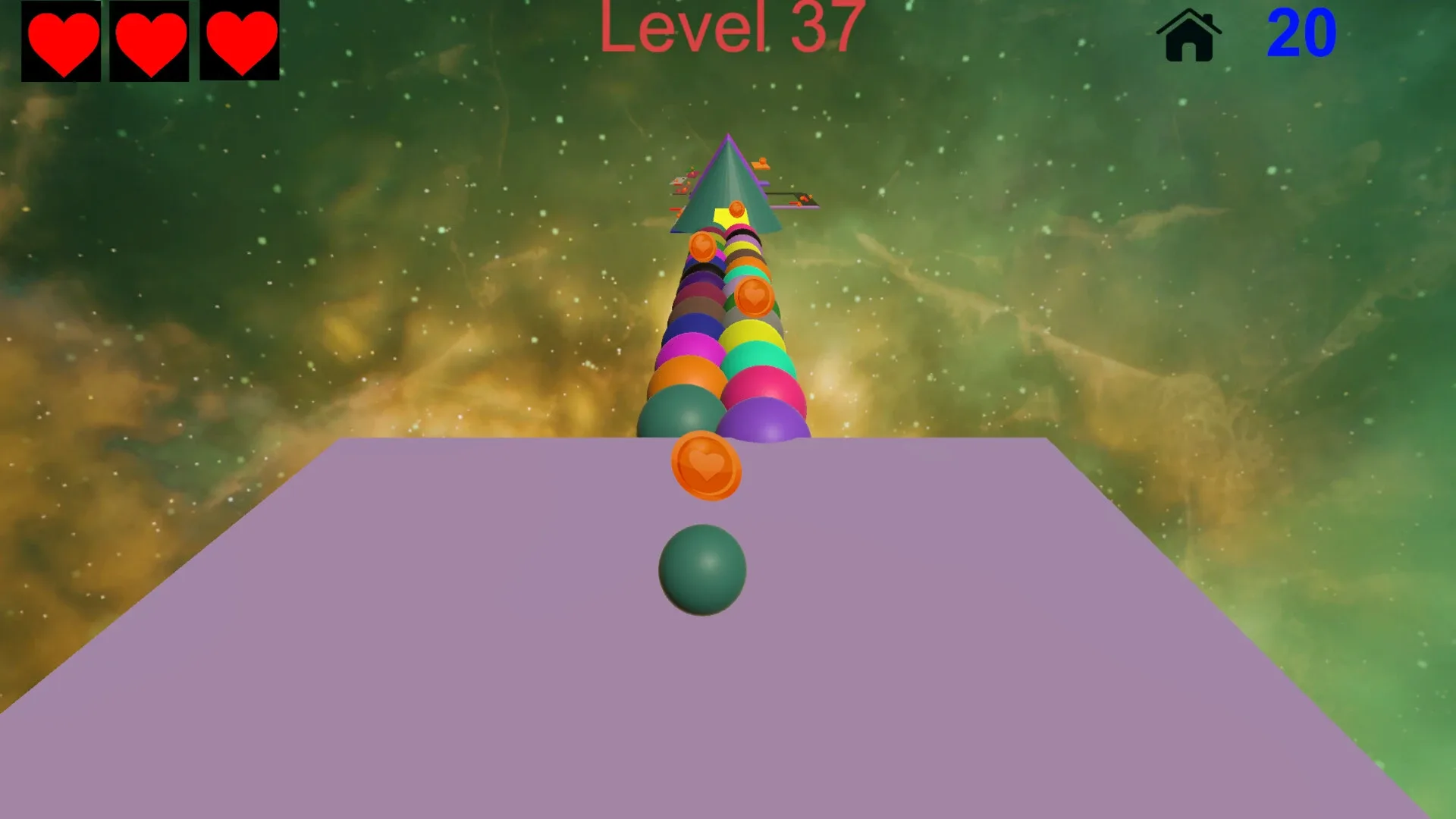Tap the home icon to exit level
Viewport: 1456px width, 819px height.
pyautogui.click(x=1188, y=36)
